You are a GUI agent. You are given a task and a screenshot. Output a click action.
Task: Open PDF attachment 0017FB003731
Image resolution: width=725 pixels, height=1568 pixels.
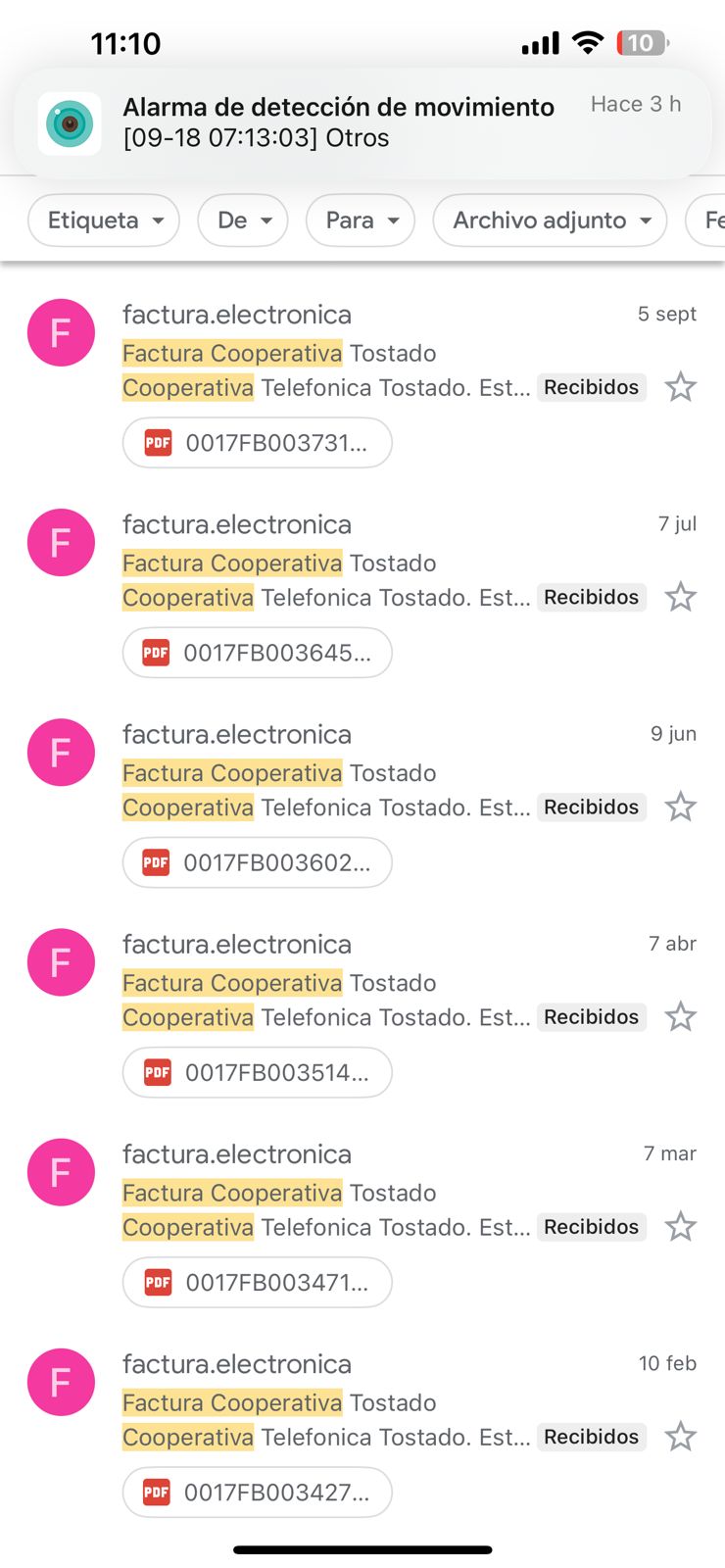point(257,443)
